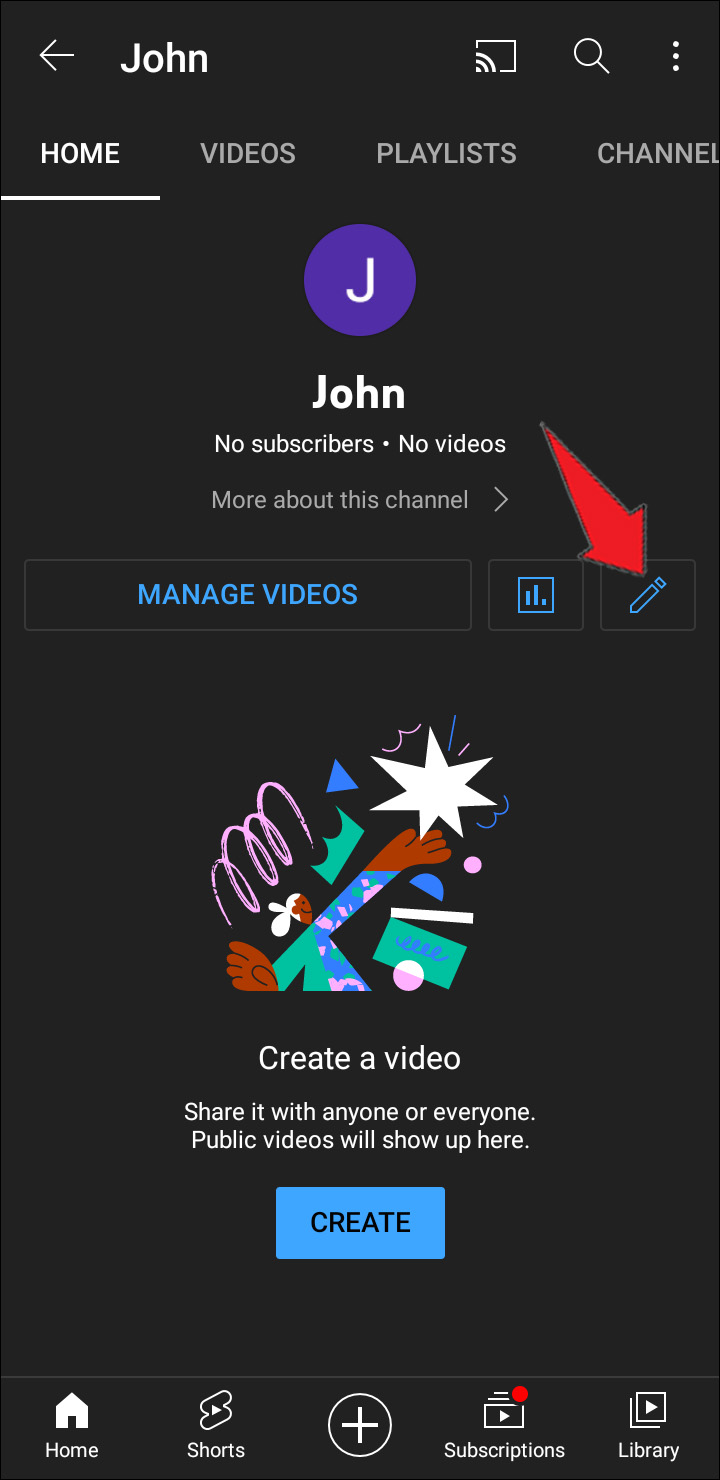Open the three-dot overflow menu
This screenshot has height=1480, width=720.
click(x=676, y=57)
